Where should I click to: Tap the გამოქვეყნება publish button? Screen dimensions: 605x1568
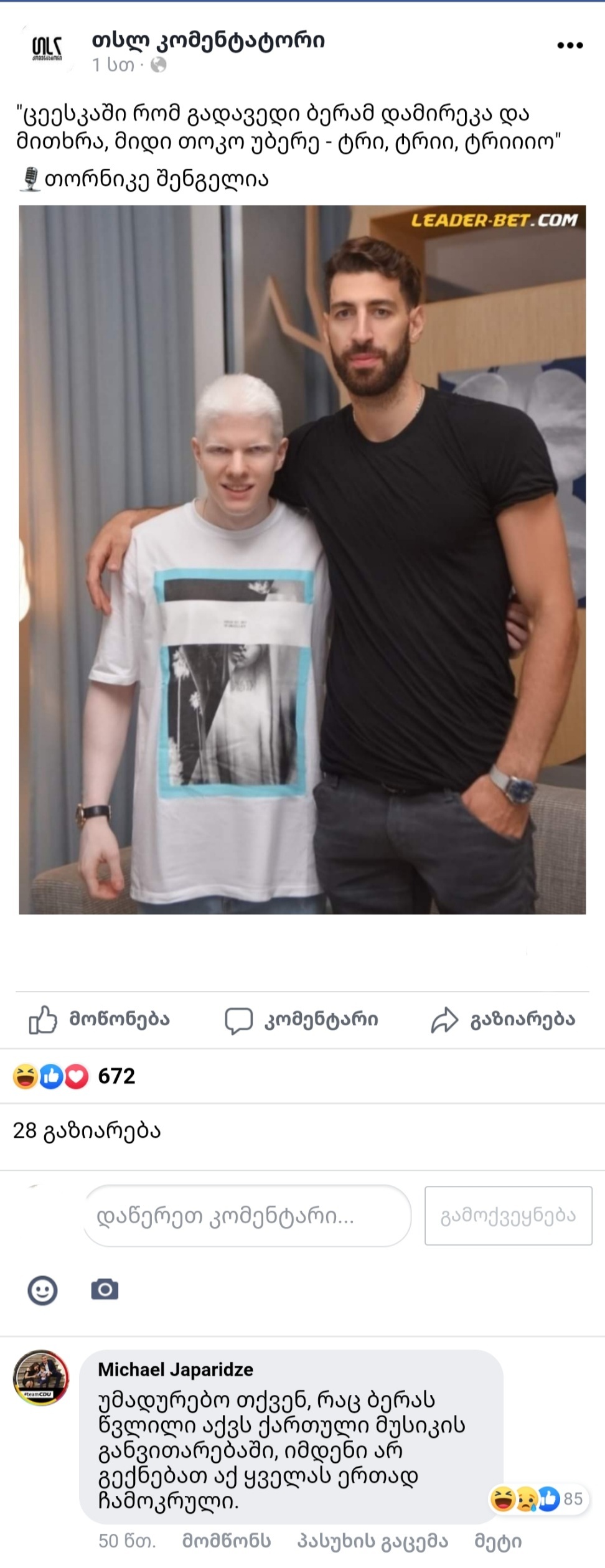pos(508,1216)
